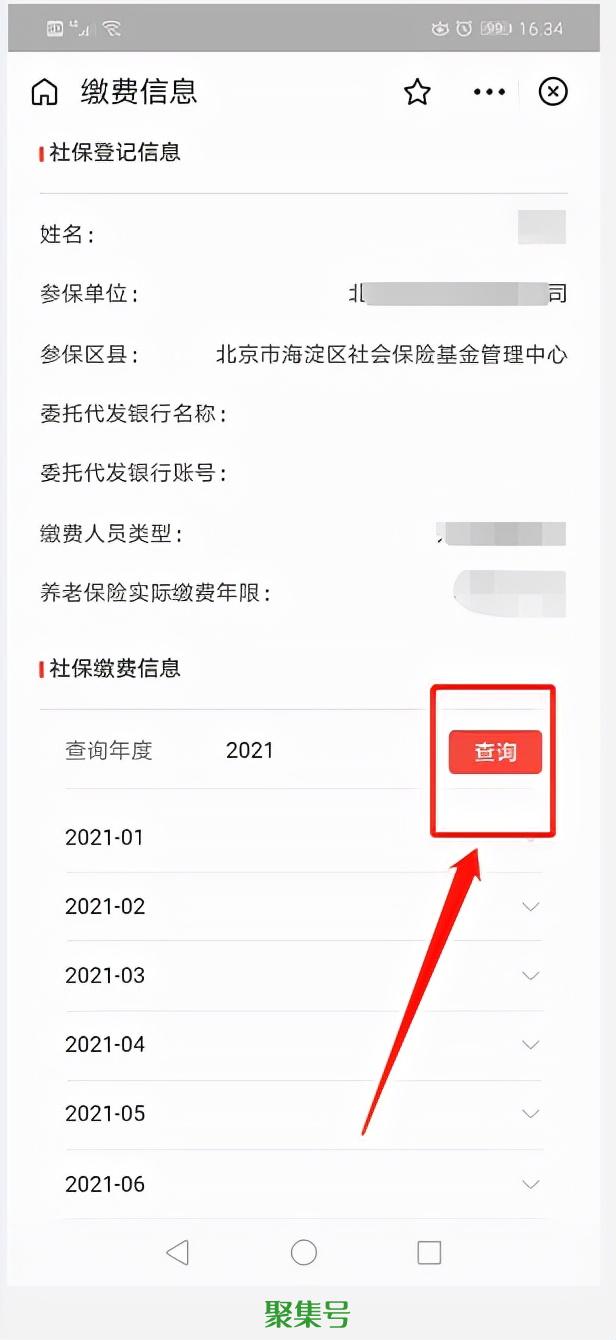Select the 查询年度 2021 field

click(x=250, y=751)
